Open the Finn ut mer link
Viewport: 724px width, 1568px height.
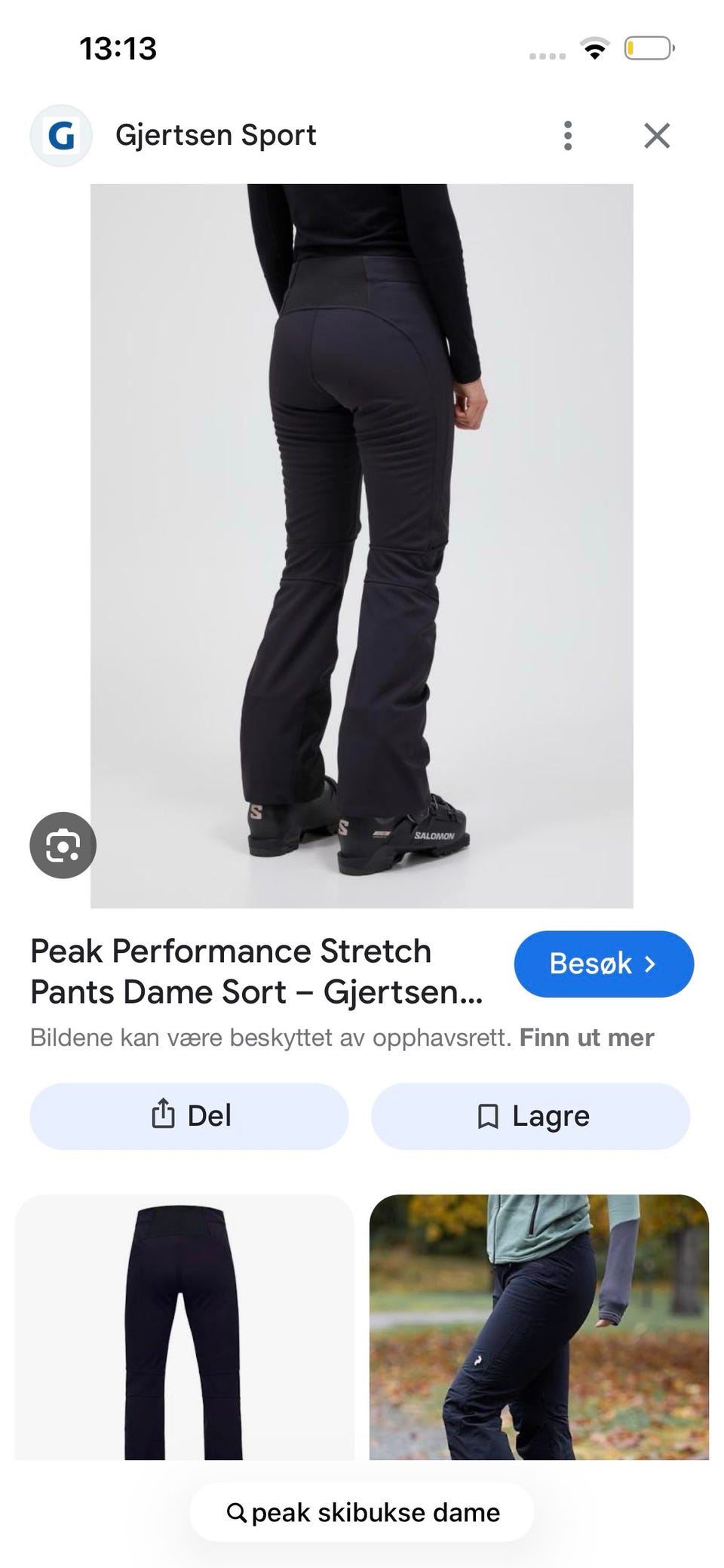(586, 1037)
